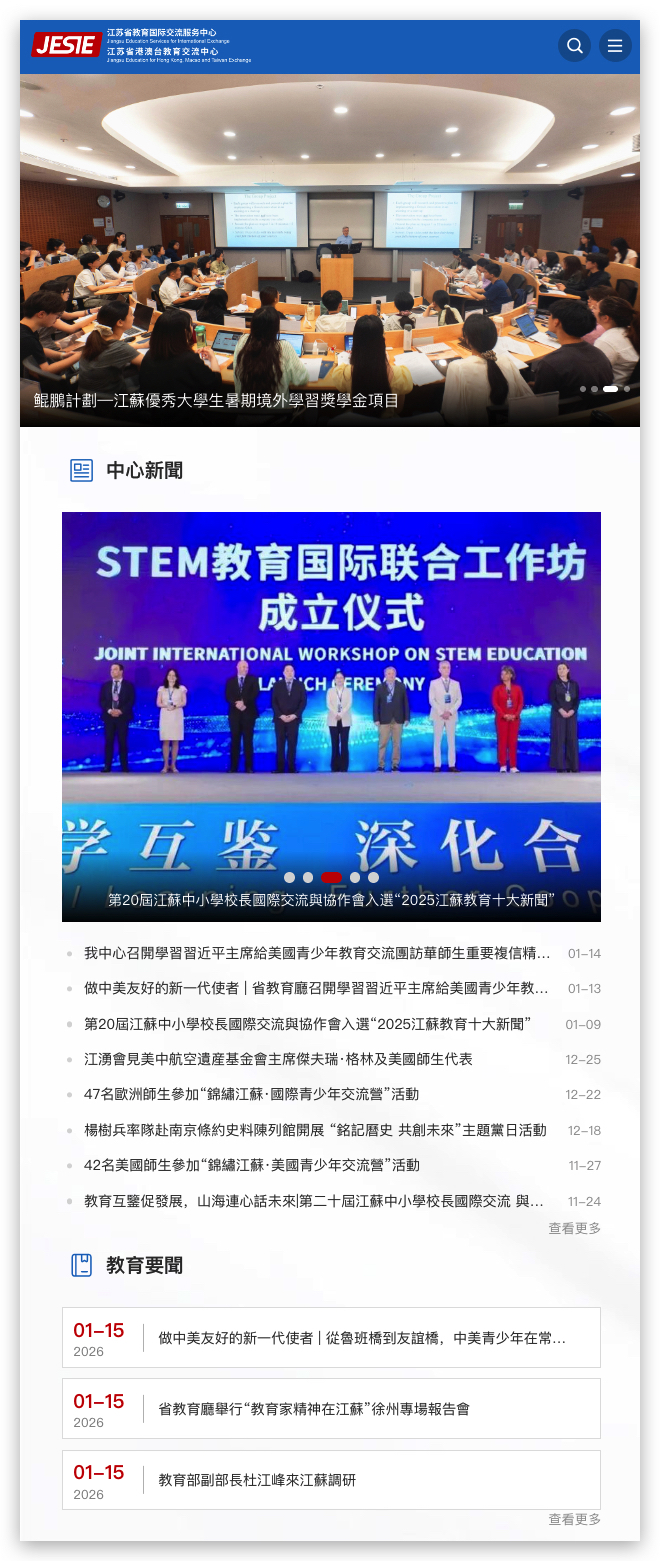This screenshot has height=1561, width=660.
Task: Open the 01-09 news about 2025江蘇教育十大新聞
Action: tap(307, 1024)
